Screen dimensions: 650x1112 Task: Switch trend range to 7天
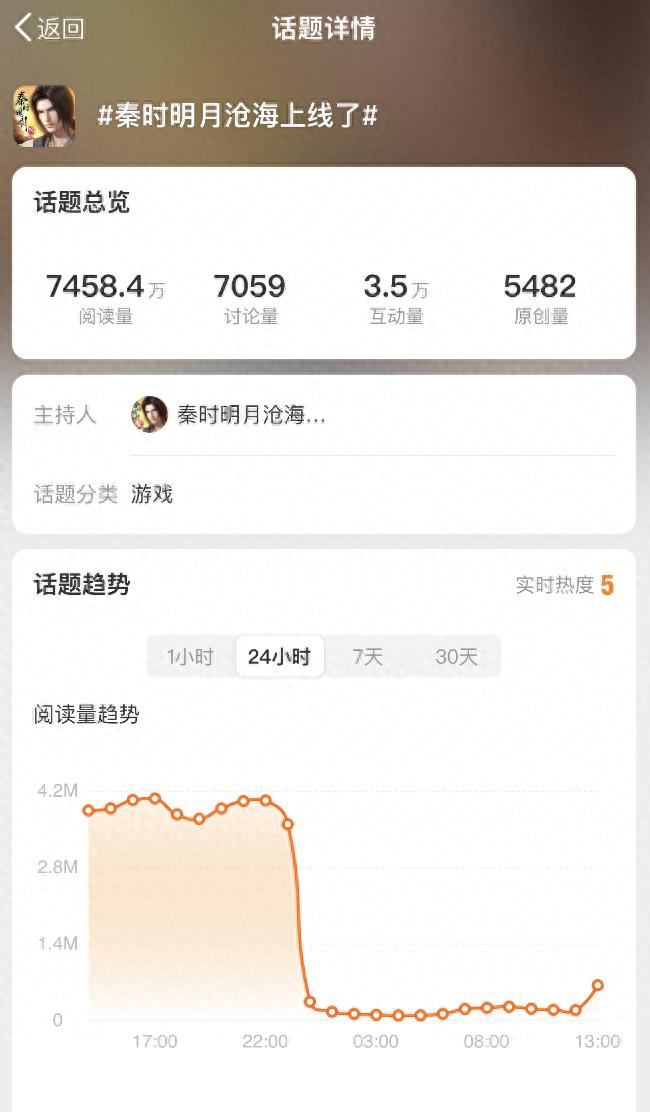click(x=367, y=657)
